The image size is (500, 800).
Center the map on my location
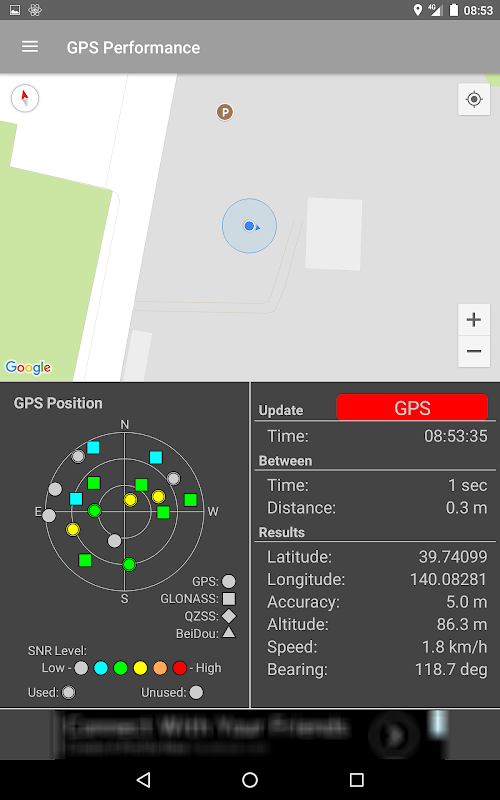click(x=474, y=99)
